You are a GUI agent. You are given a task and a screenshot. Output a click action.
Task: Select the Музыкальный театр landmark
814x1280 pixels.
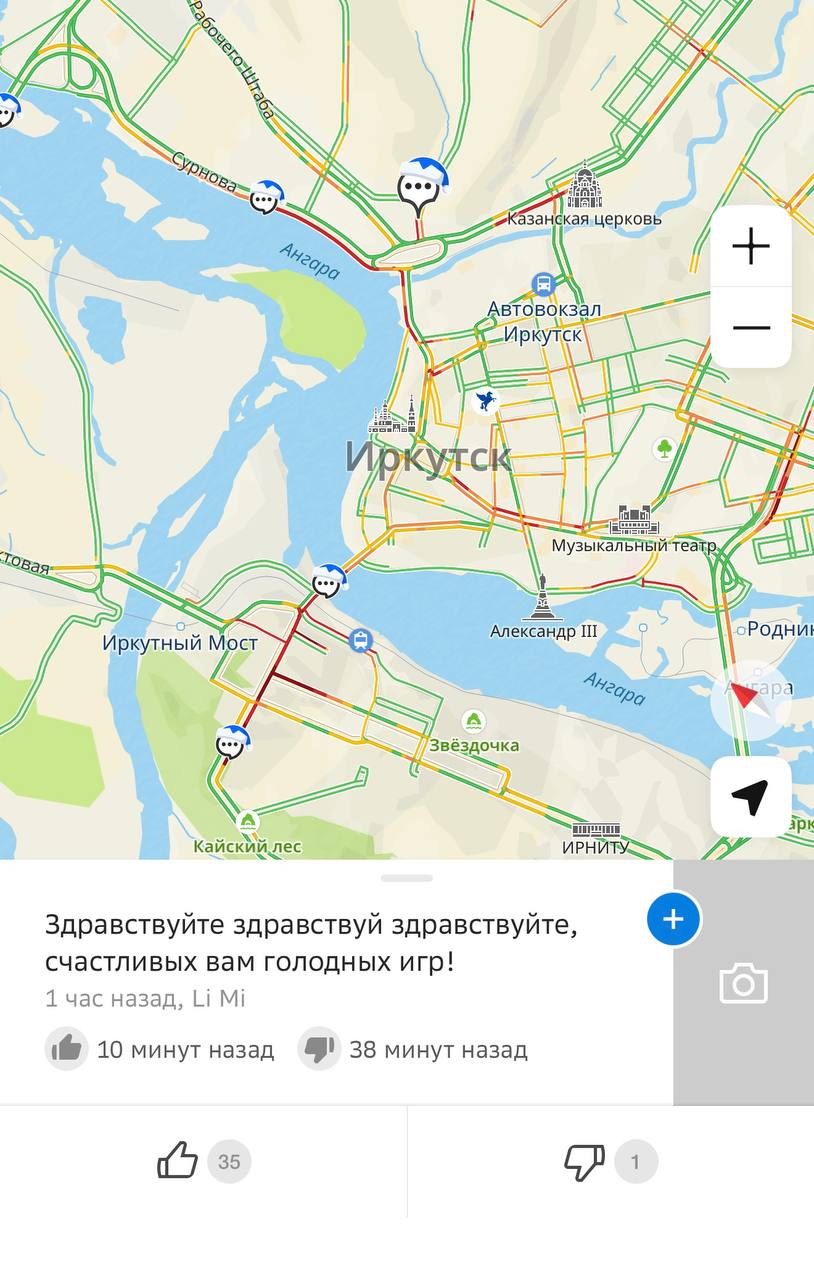(634, 520)
